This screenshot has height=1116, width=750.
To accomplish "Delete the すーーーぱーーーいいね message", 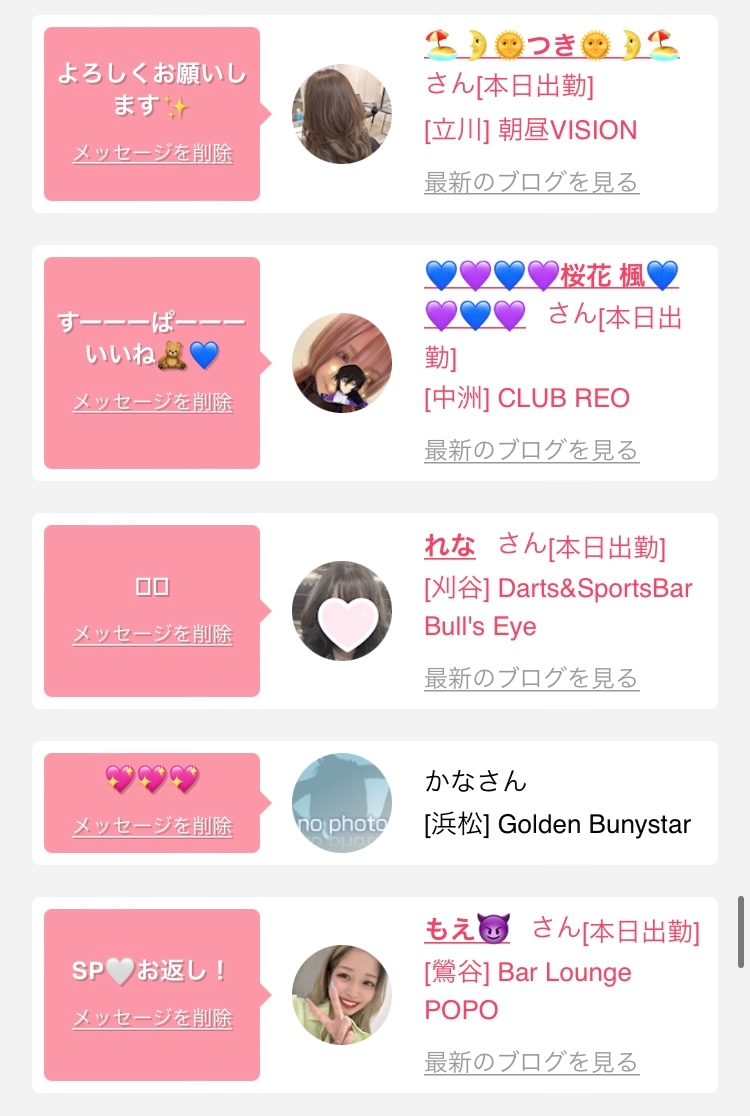I will tap(153, 402).
